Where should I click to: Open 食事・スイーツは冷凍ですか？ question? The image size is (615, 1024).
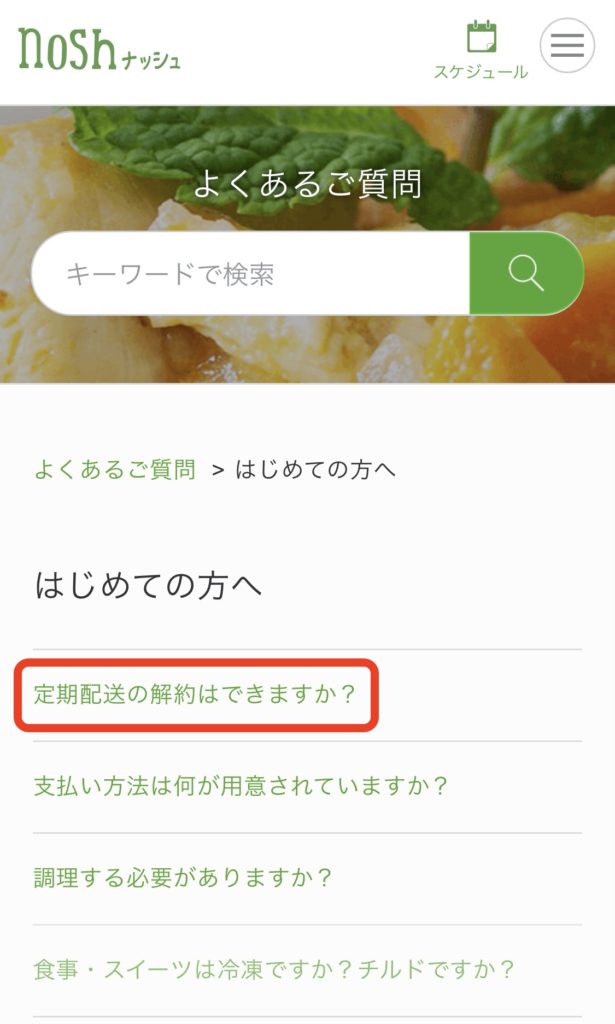pyautogui.click(x=275, y=969)
